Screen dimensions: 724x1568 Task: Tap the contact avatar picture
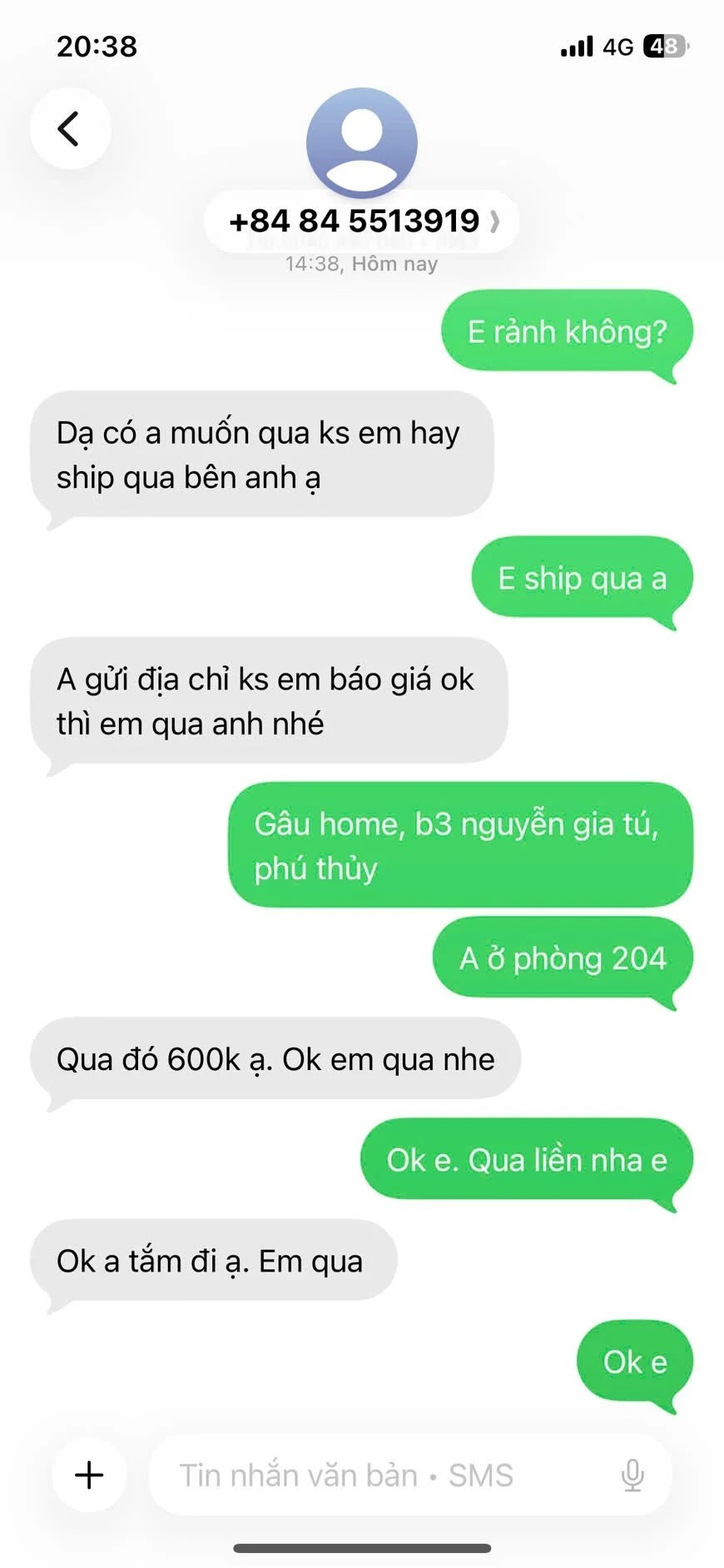coord(362,142)
